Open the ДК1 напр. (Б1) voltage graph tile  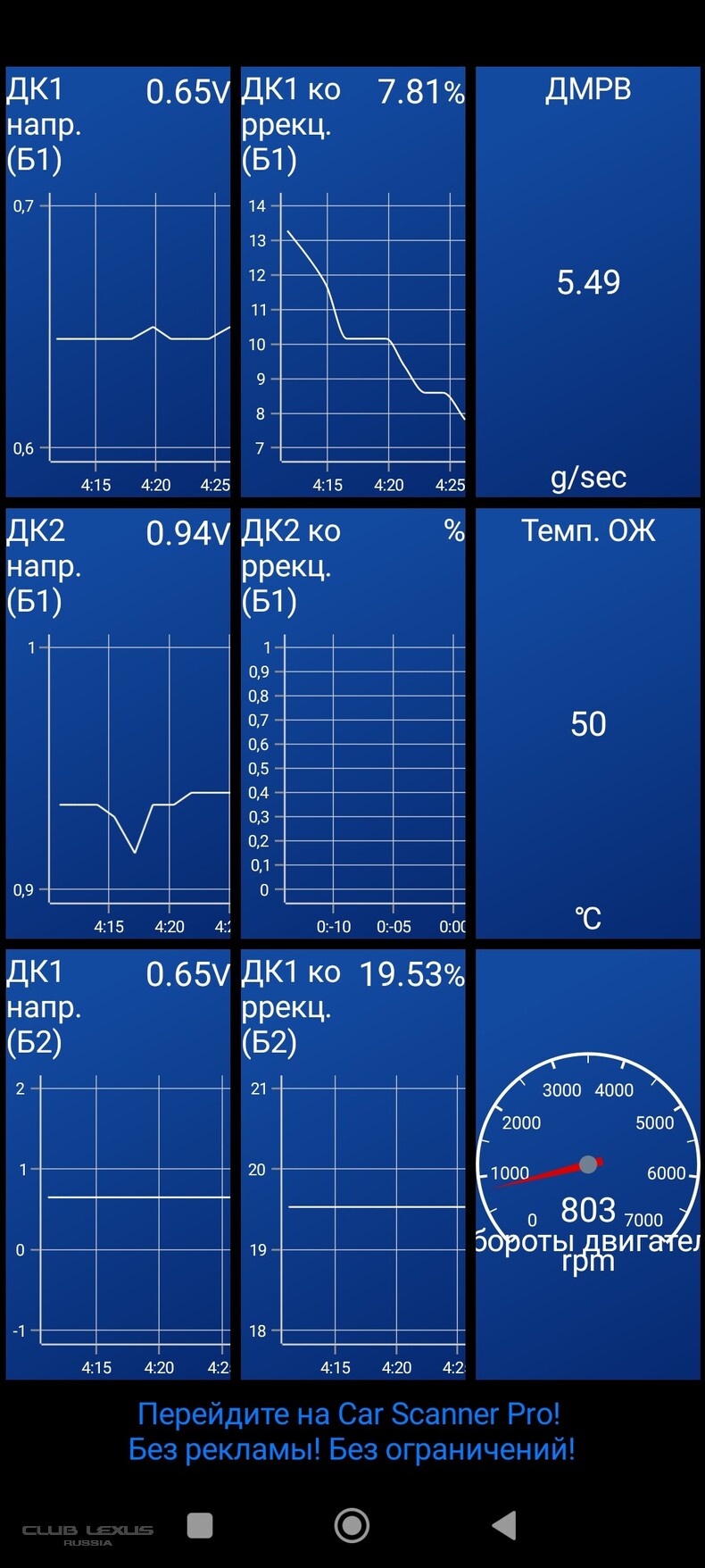point(118,281)
